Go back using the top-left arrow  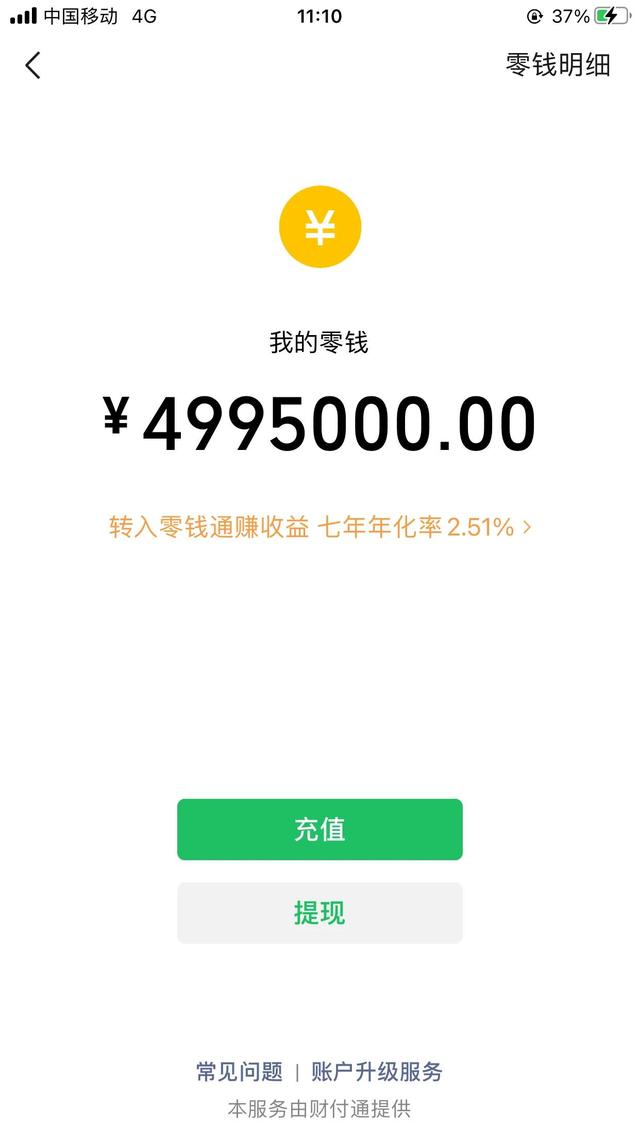33,65
